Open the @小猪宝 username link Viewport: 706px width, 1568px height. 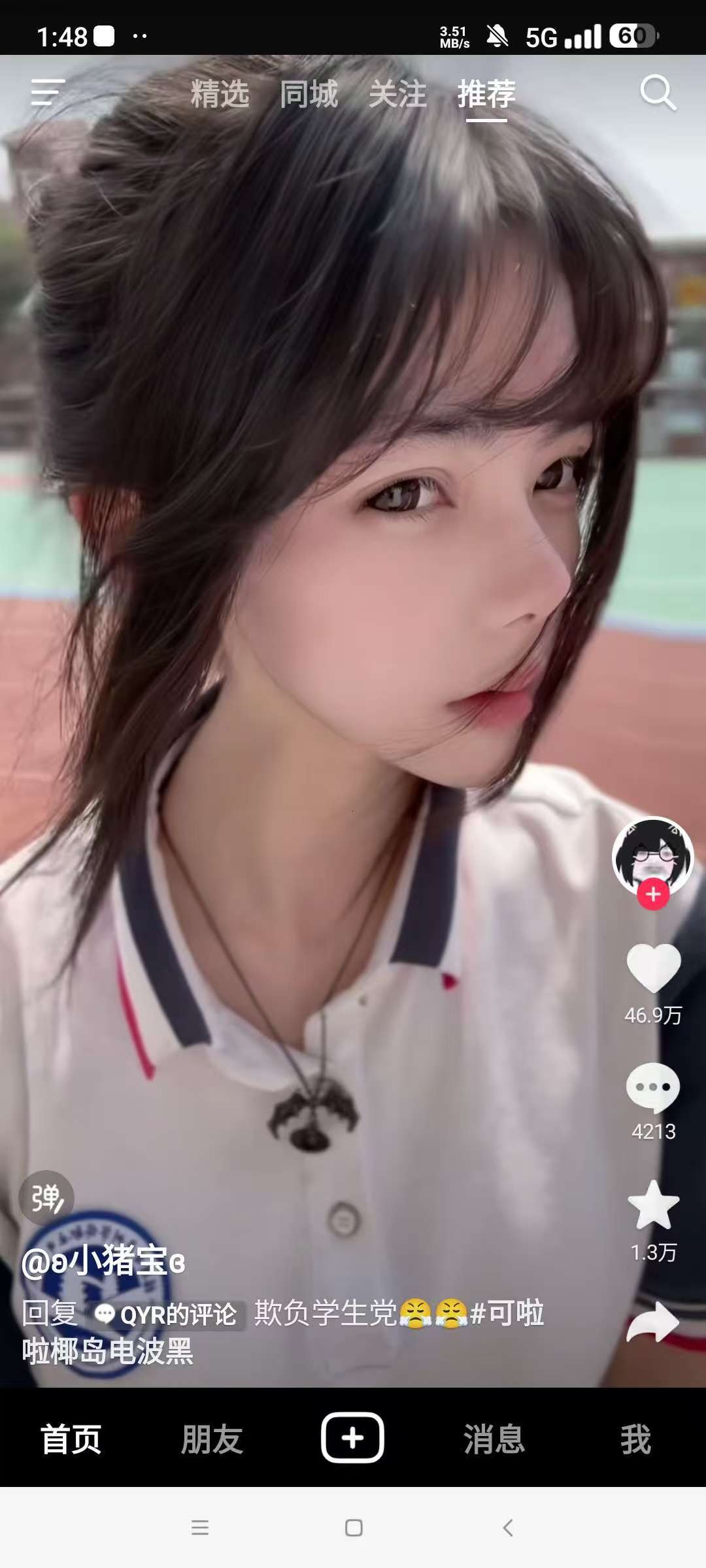coord(103,1260)
